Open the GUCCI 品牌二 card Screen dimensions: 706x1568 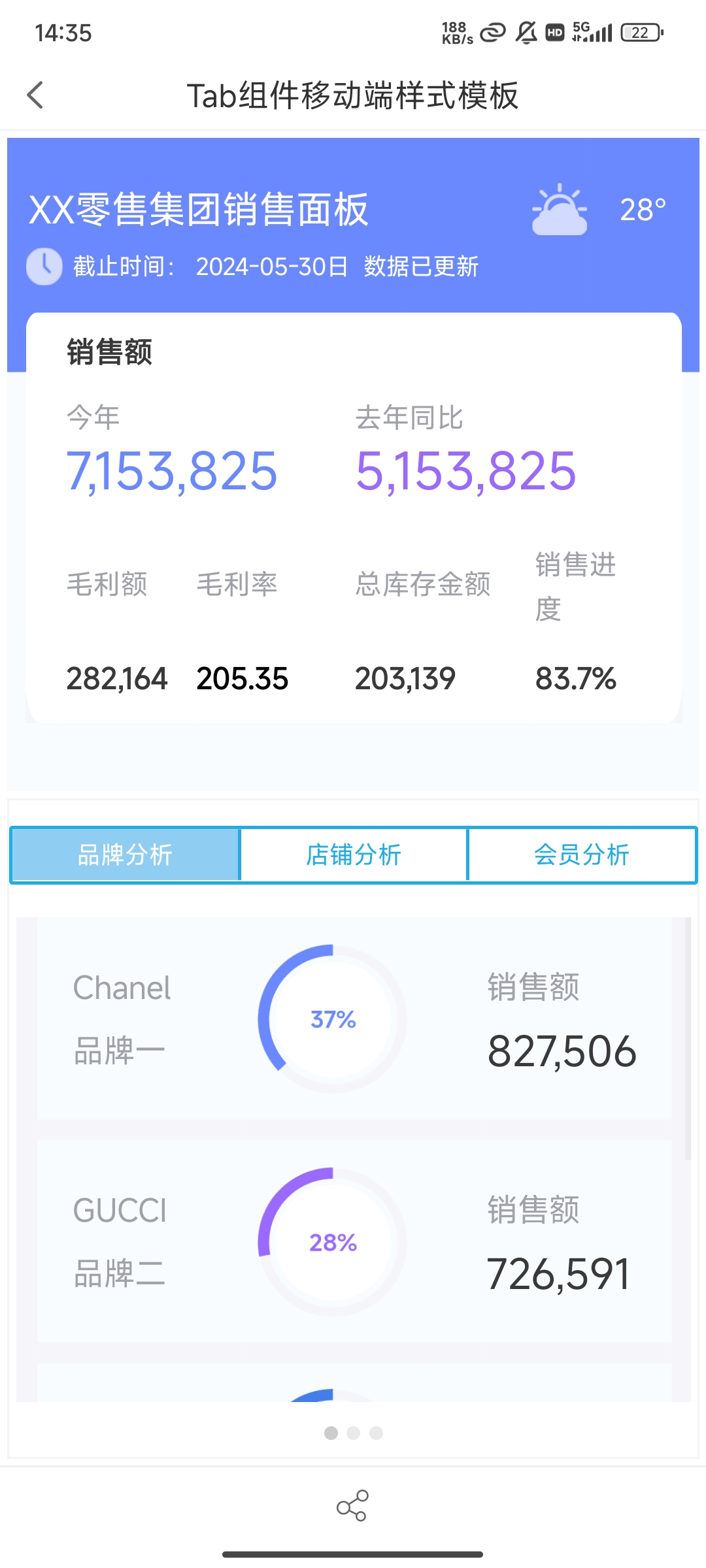354,1241
